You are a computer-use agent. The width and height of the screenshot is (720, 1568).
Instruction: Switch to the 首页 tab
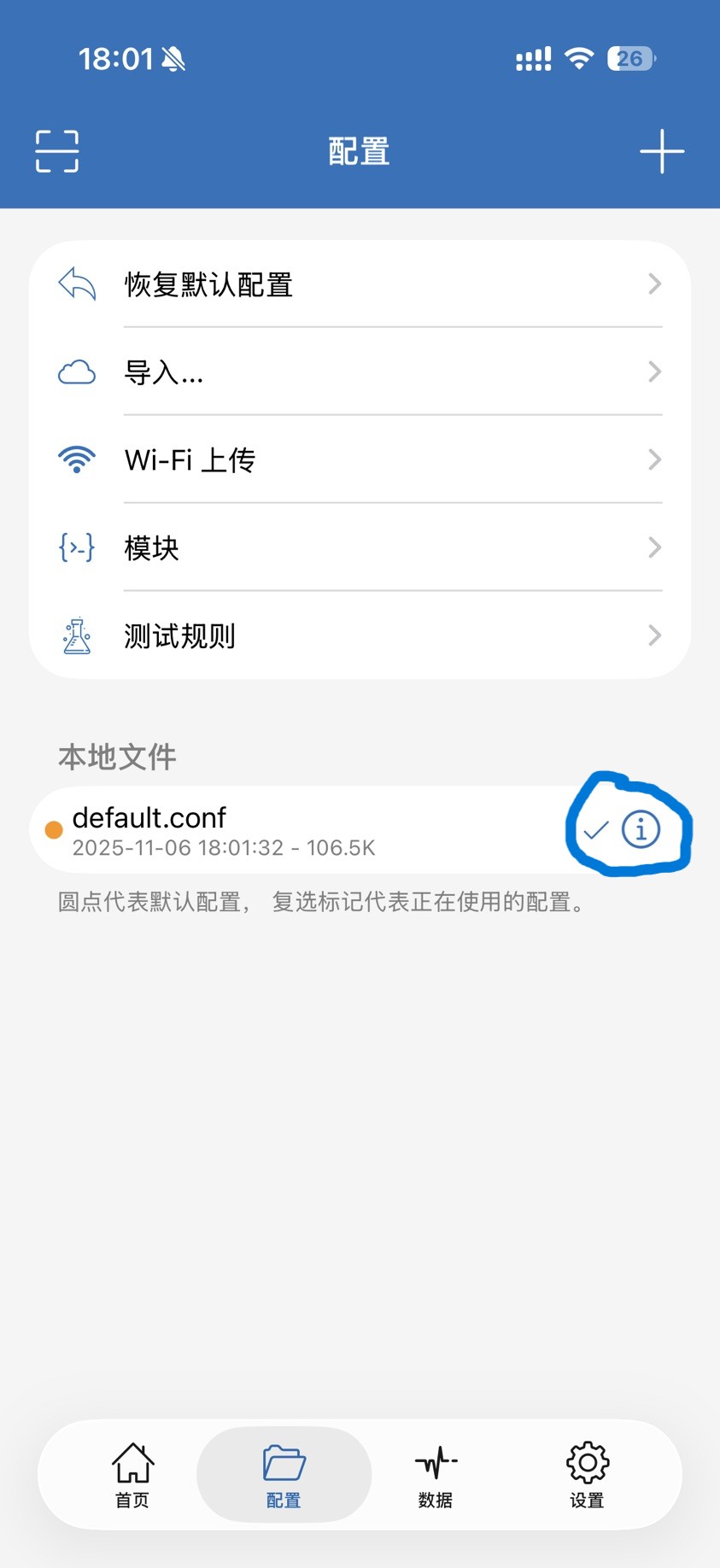pos(132,1475)
